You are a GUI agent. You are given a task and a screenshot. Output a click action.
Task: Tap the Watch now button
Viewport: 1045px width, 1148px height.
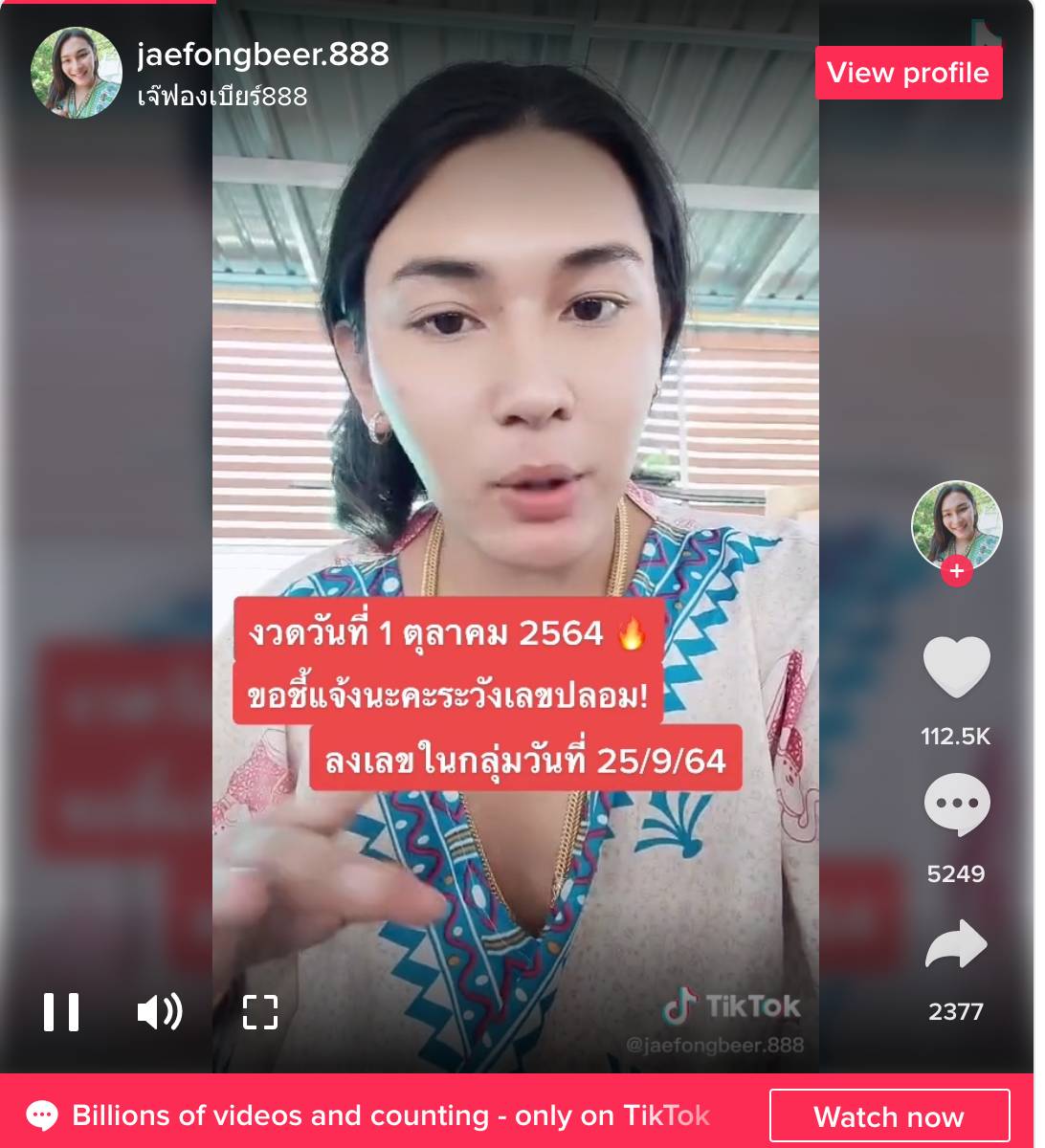(x=888, y=1115)
